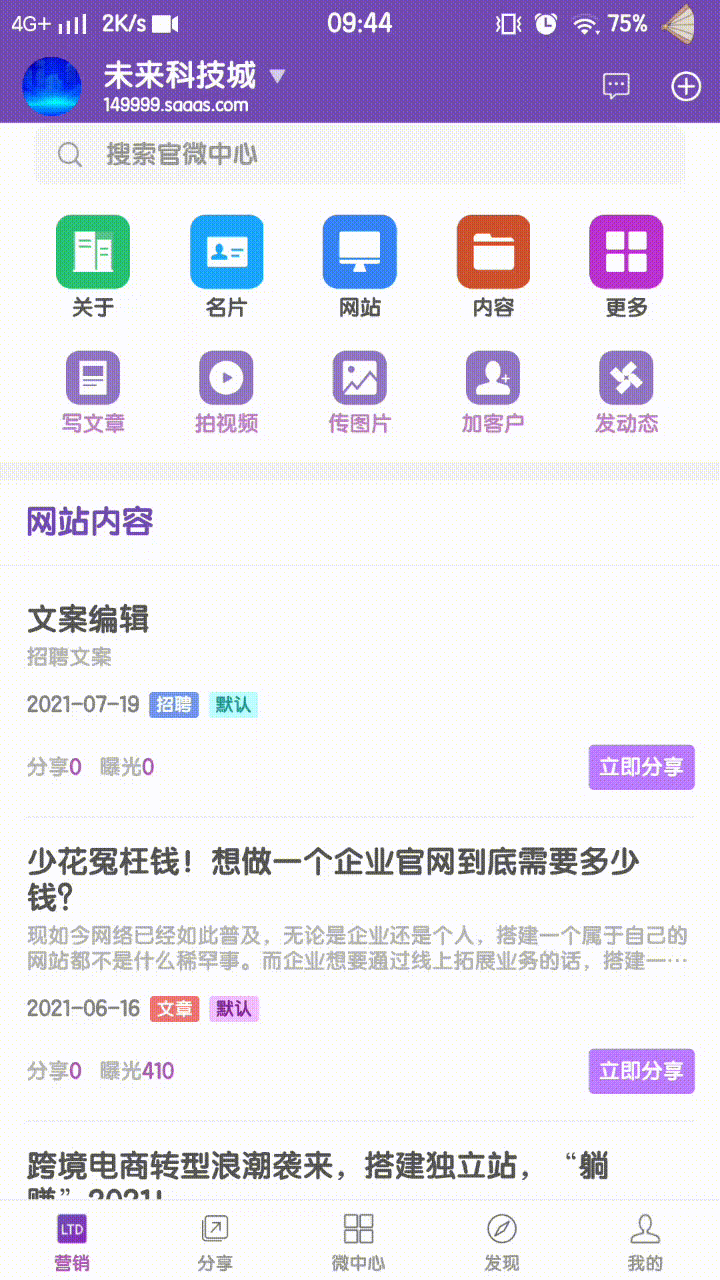Open the 名片 shortcut
The width and height of the screenshot is (720, 1280).
tap(227, 267)
